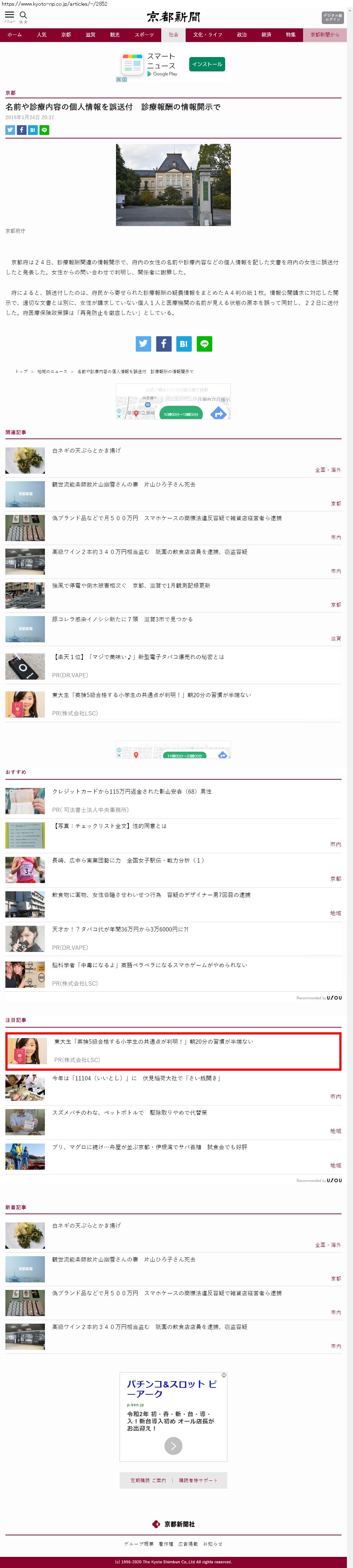Viewport: 353px width, 1568px height.
Task: Go to the 経済 tab
Action: [x=266, y=35]
